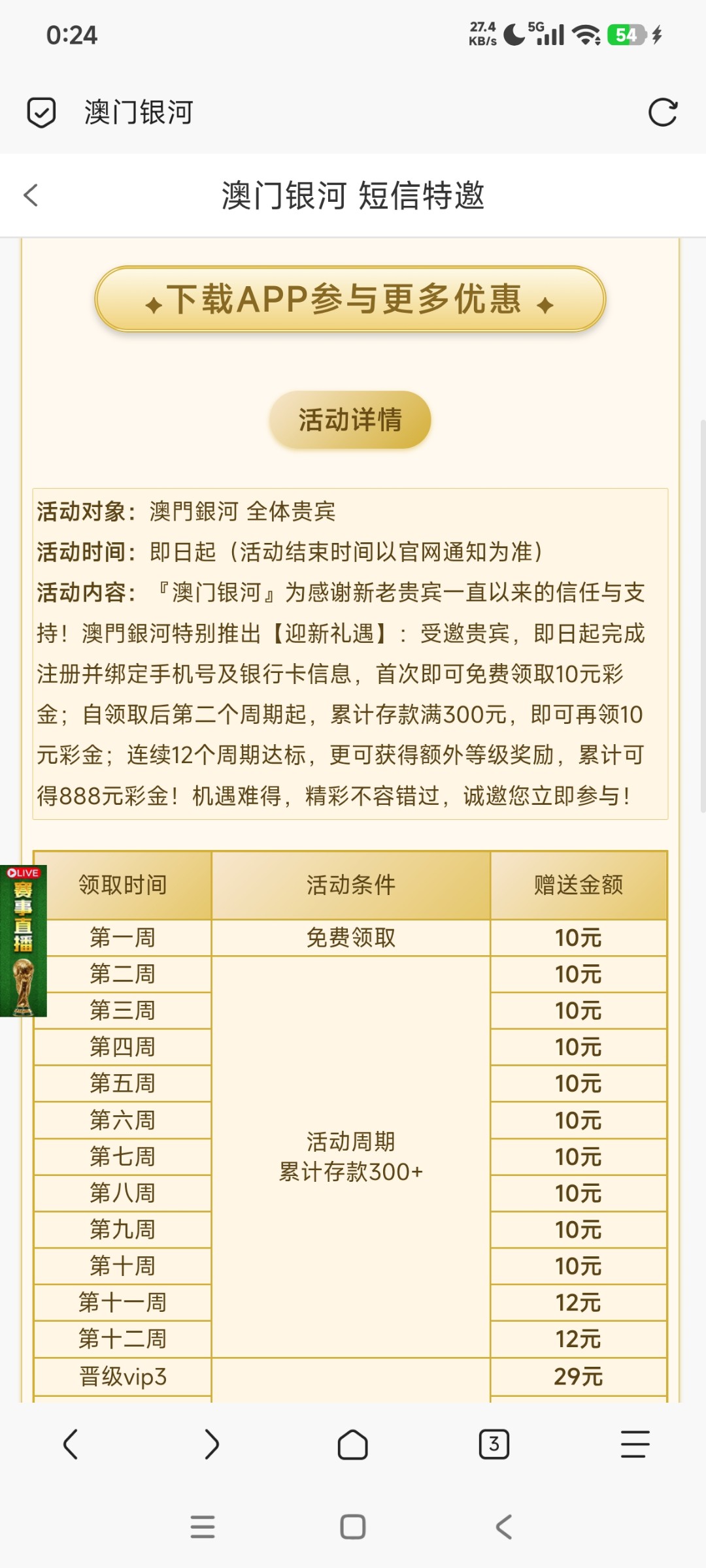
Task: Go forward in the browser toolbar
Action: 211,1444
